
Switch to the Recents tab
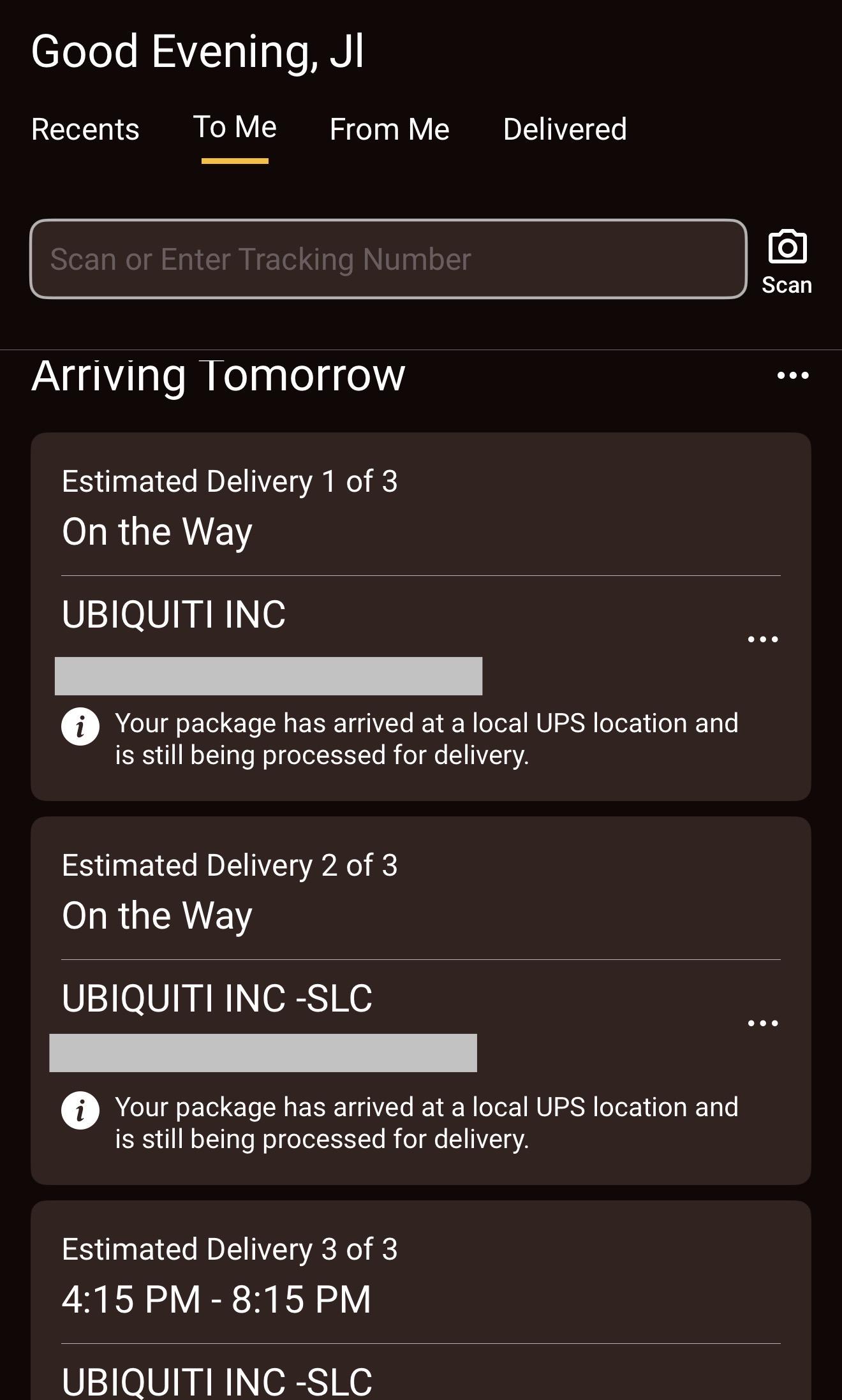(85, 129)
